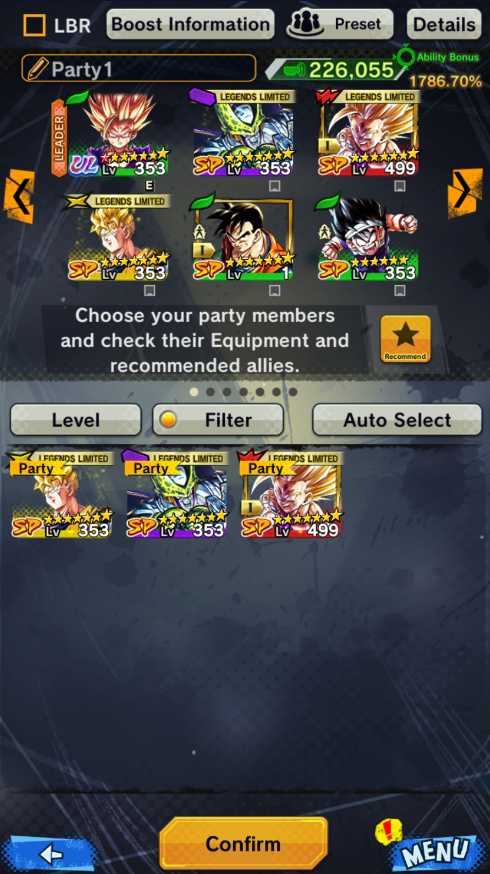Screen dimensions: 490x874
Task: Pick the level 499 character in the list
Action: point(290,496)
